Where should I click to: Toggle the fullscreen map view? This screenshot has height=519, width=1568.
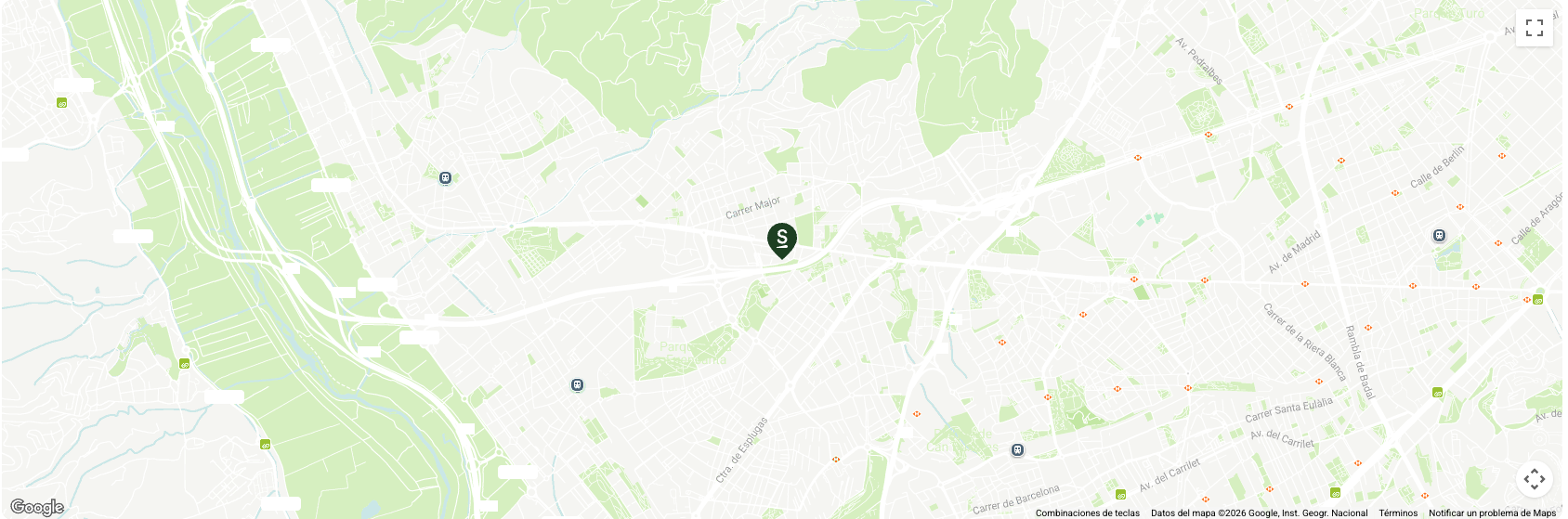1534,28
